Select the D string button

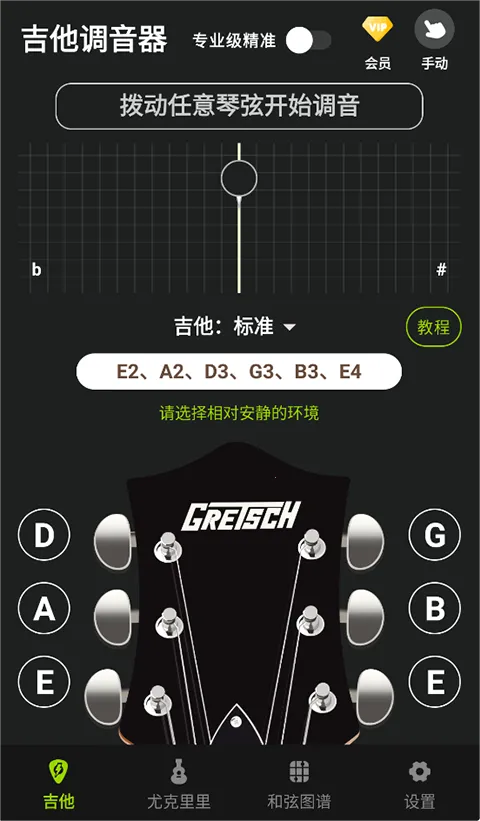tap(44, 535)
